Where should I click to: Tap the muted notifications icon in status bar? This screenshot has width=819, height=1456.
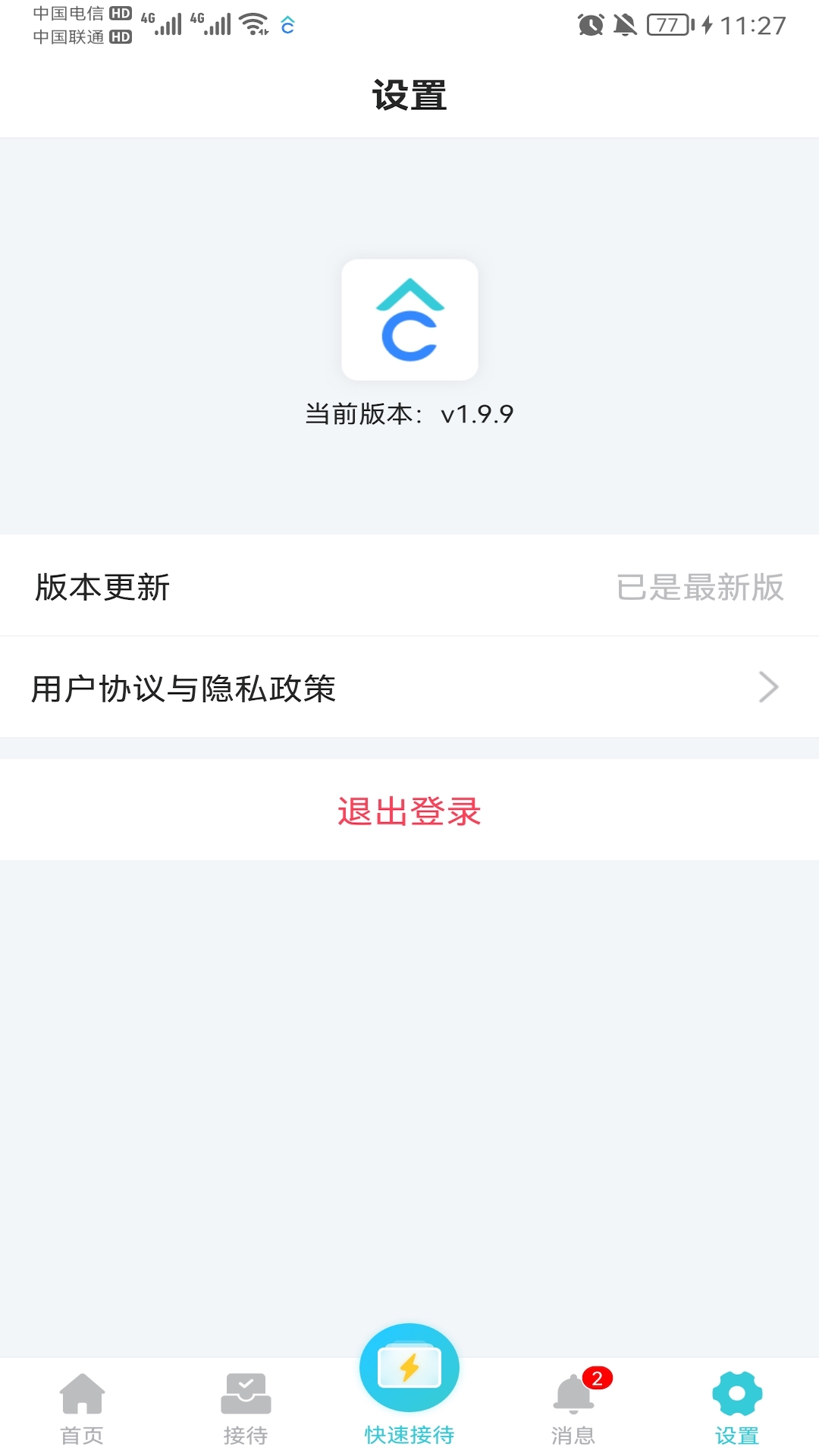coord(626,25)
